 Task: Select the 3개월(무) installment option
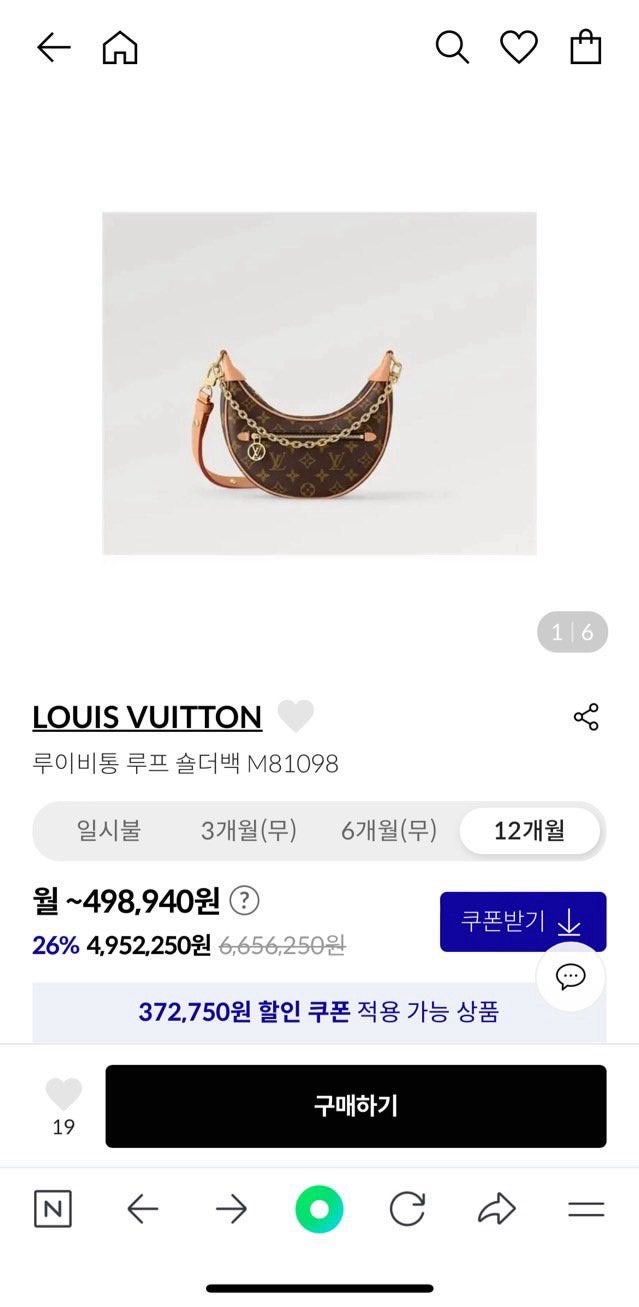248,830
